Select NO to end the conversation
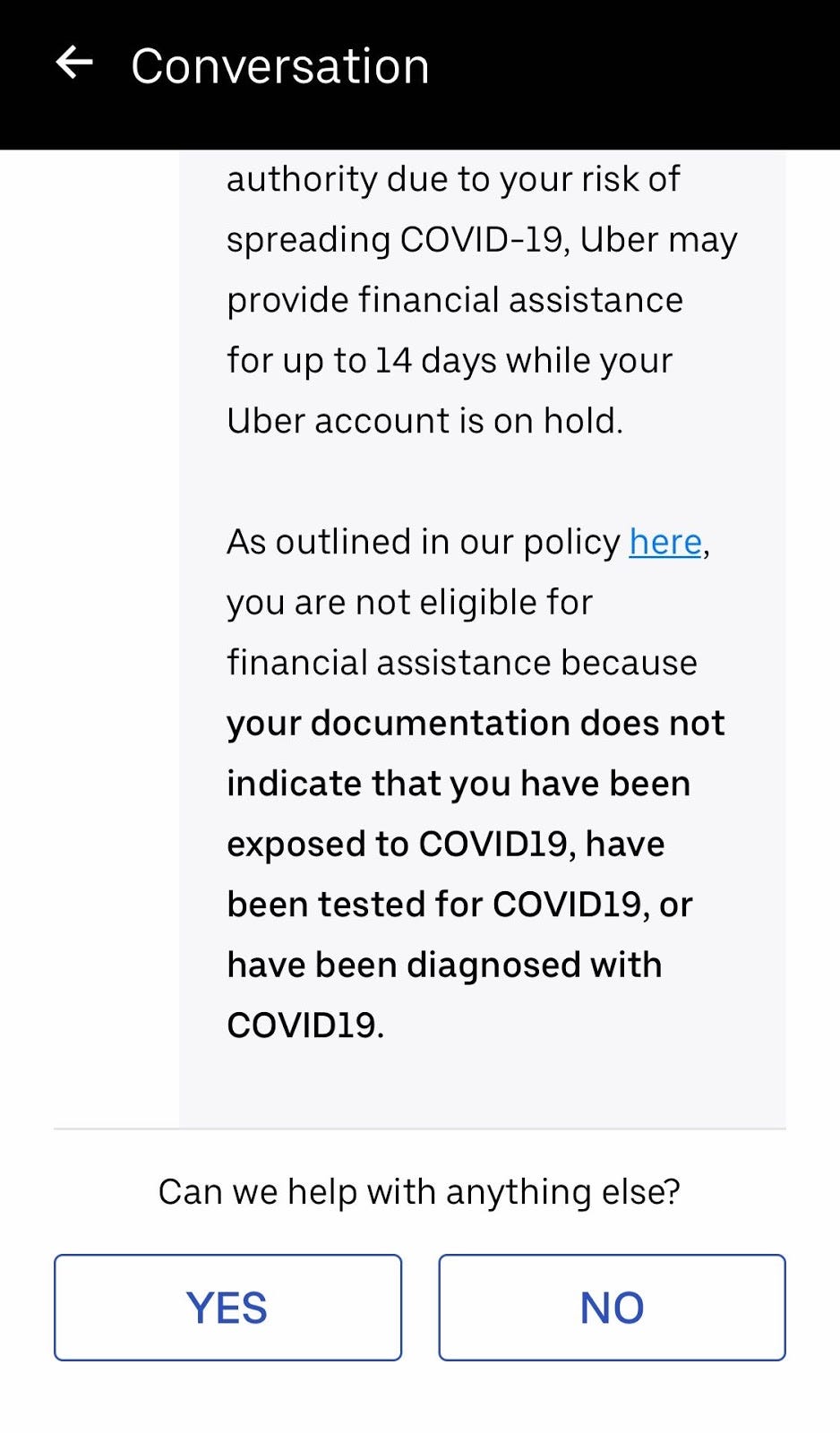The width and height of the screenshot is (840, 1433). coord(612,1307)
